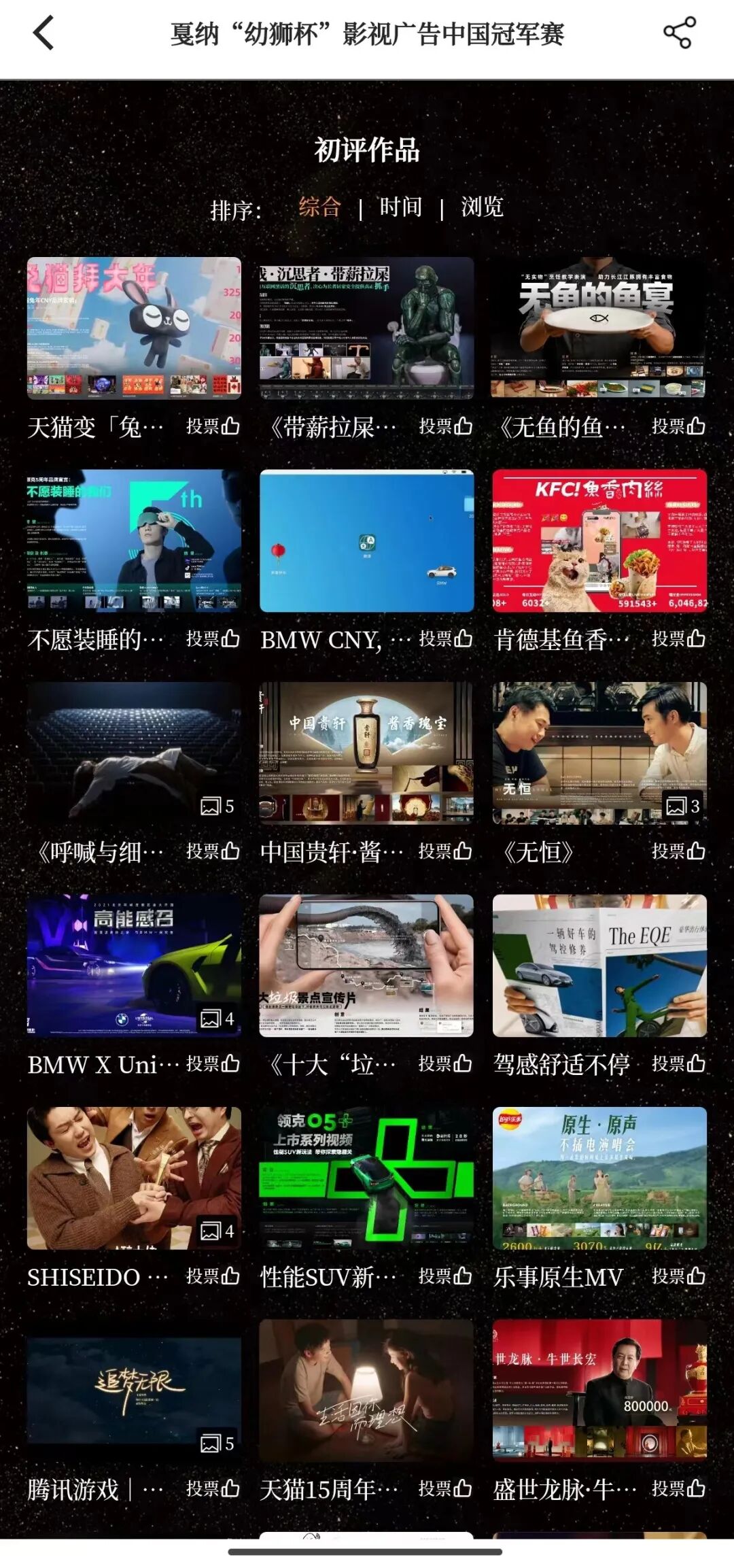Open the 驾感舒适不停 entry
This screenshot has height=1568, width=734.
(x=599, y=966)
